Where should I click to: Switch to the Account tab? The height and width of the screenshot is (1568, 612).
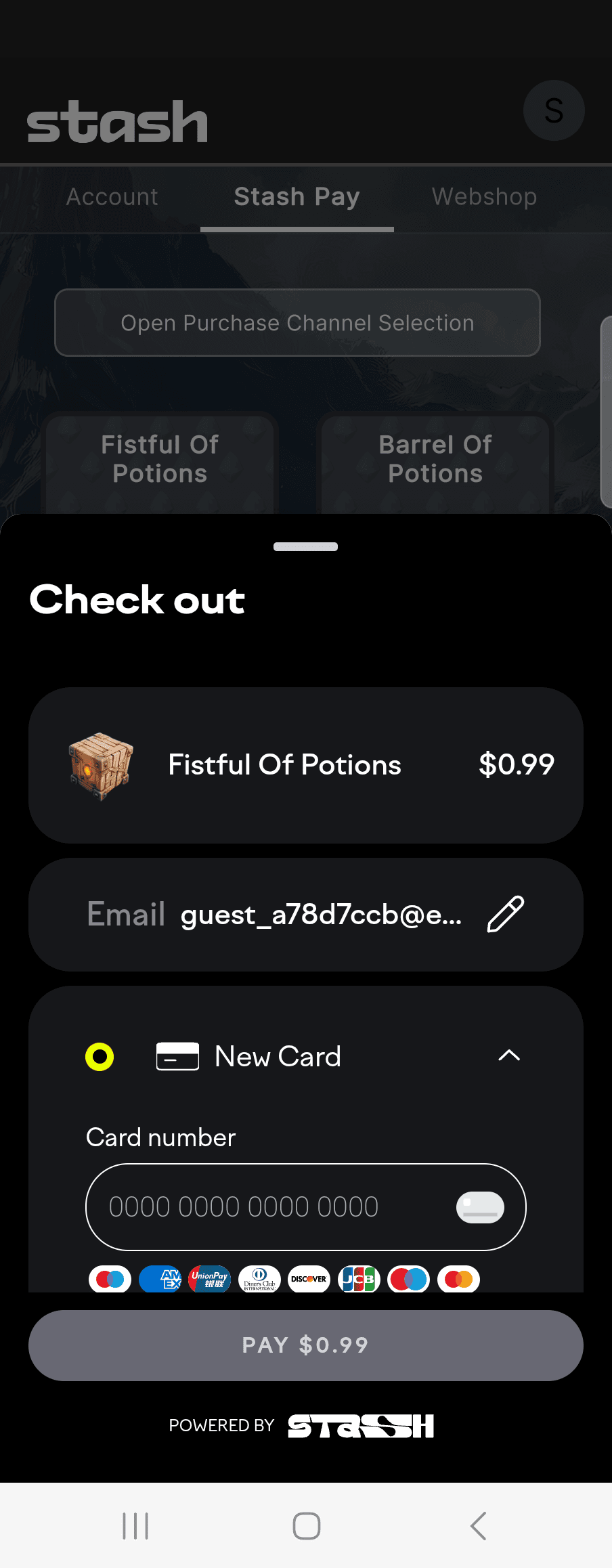pyautogui.click(x=112, y=197)
